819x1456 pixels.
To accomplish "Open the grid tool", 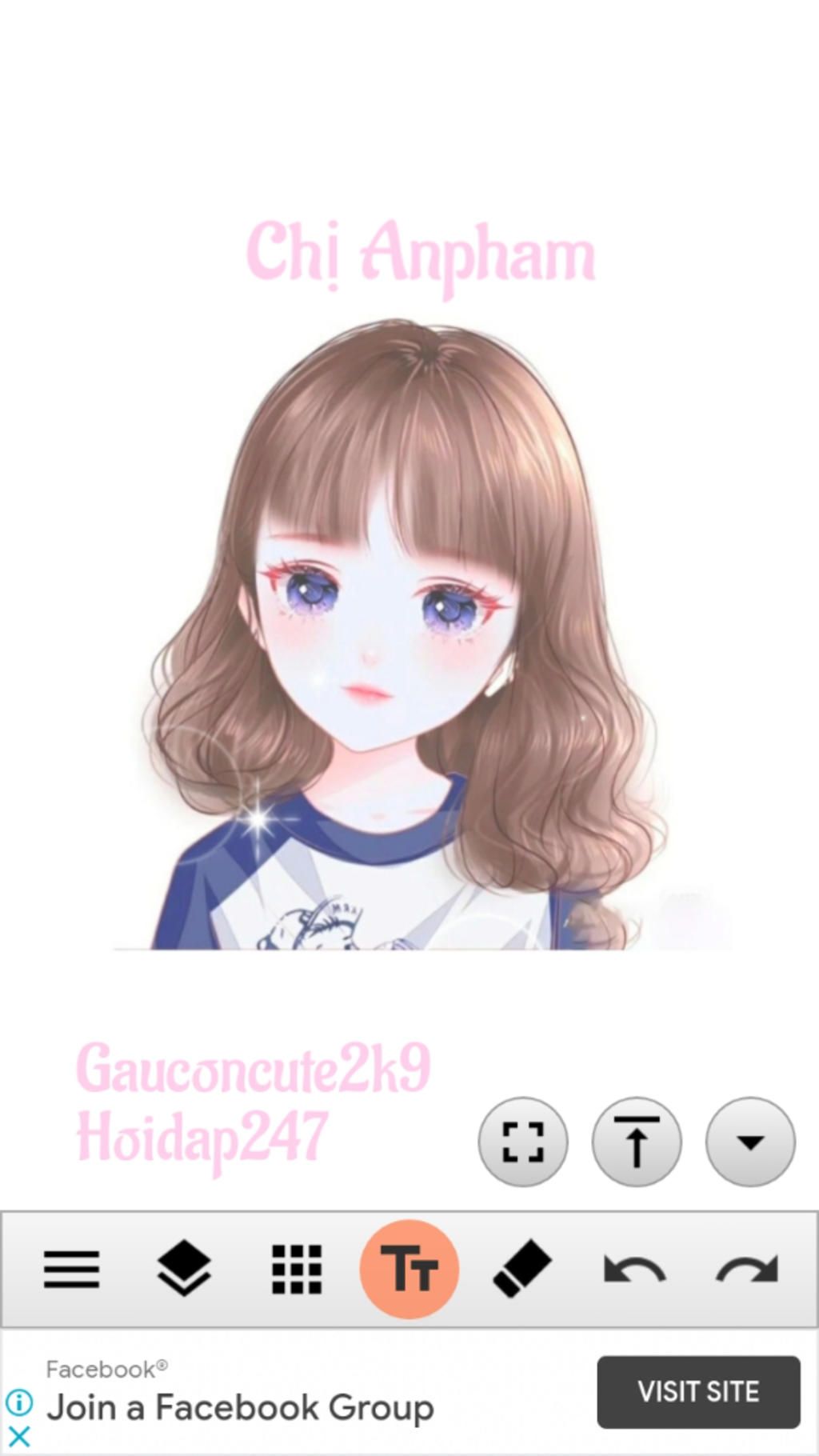I will (x=297, y=1269).
